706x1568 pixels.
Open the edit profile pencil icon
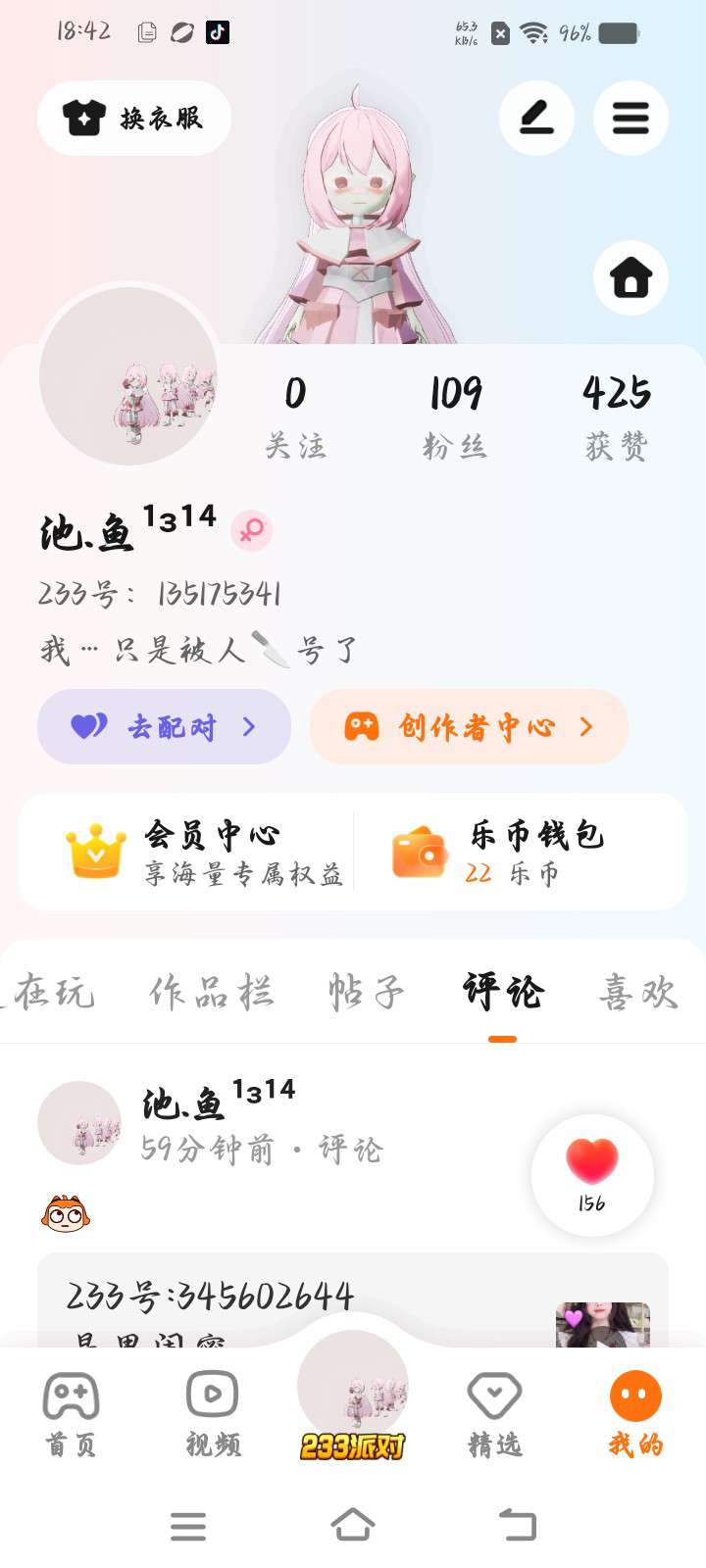(x=536, y=119)
